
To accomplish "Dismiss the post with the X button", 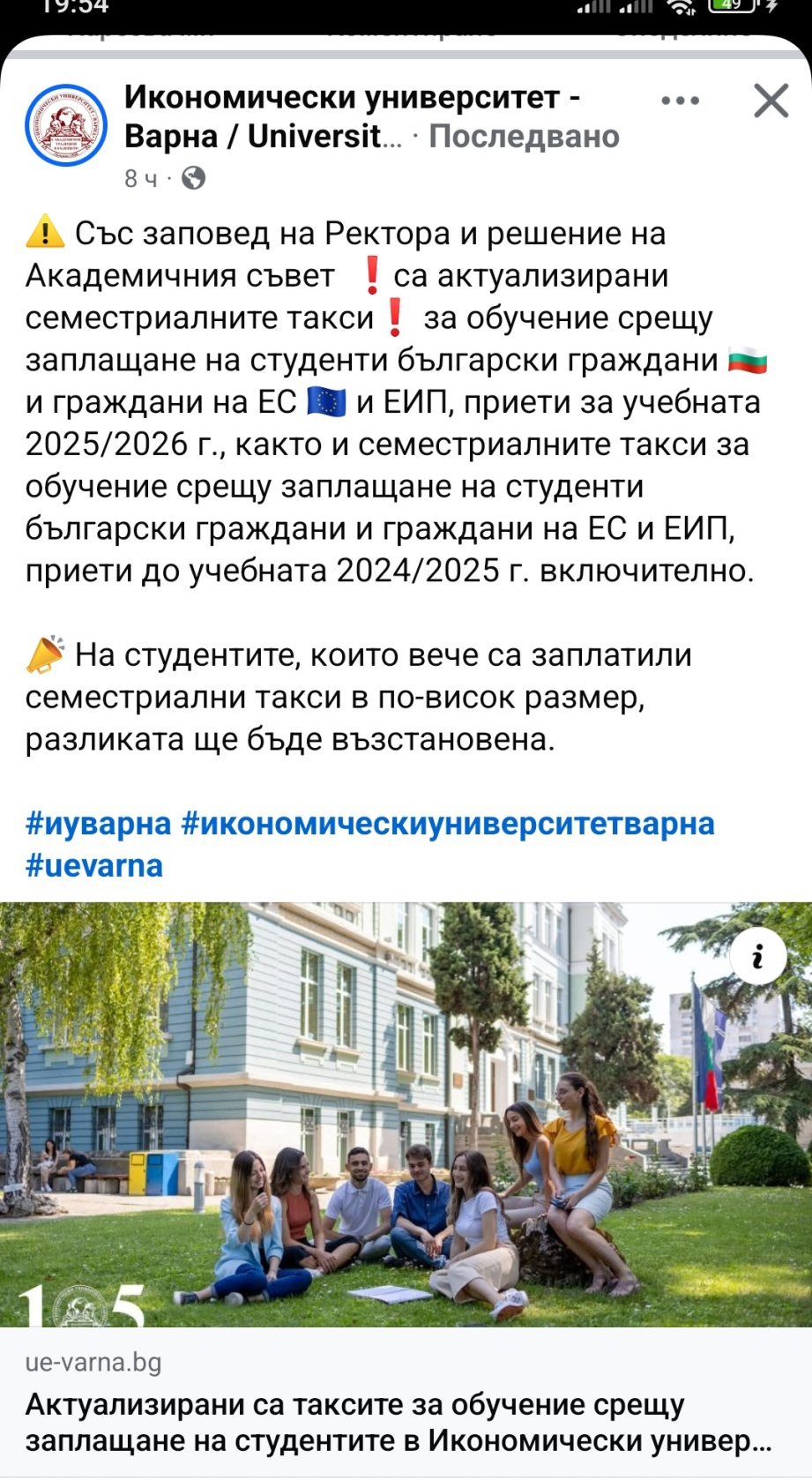I will (x=771, y=101).
